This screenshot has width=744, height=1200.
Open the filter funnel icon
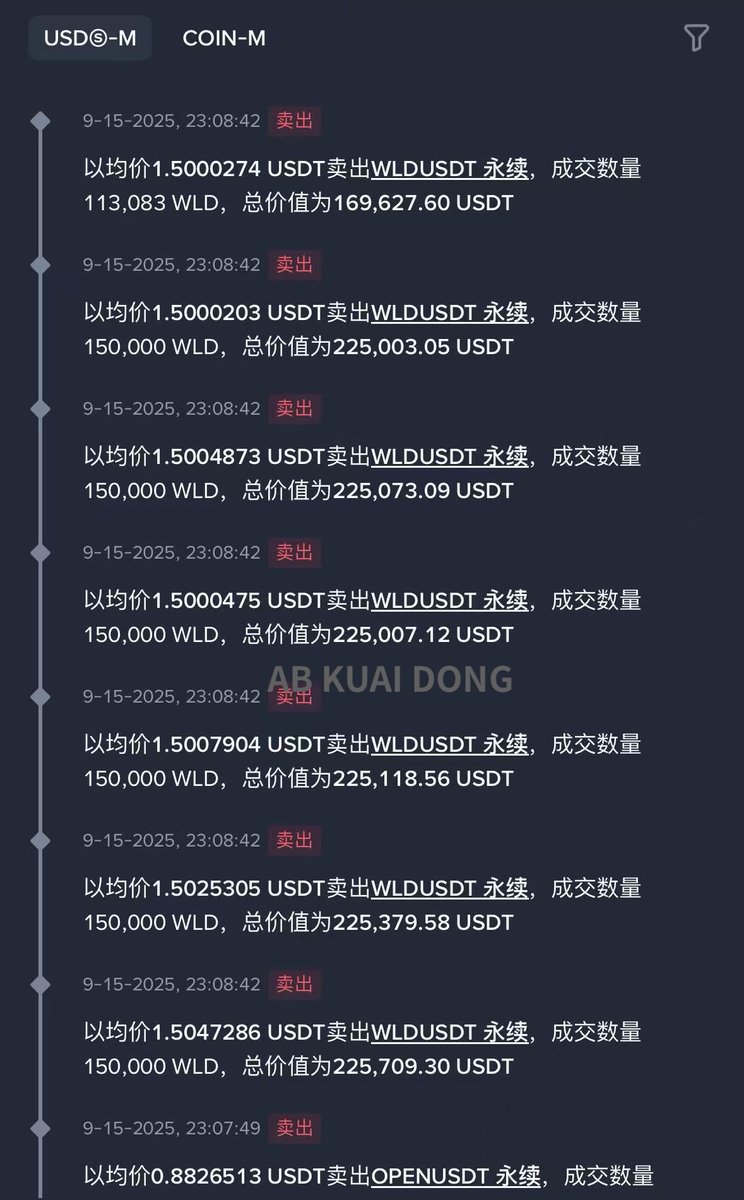[x=696, y=38]
